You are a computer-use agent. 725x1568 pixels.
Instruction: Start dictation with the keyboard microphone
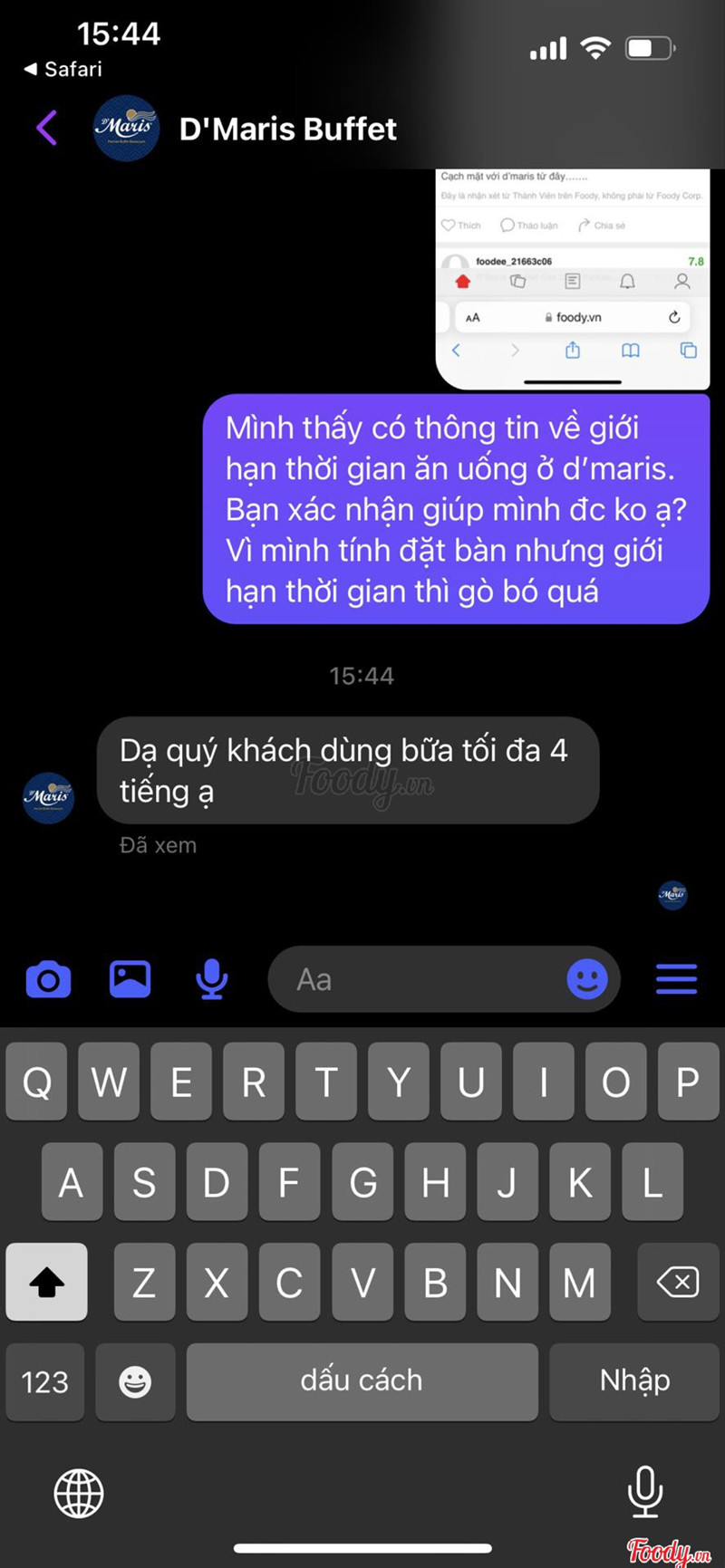645,1491
